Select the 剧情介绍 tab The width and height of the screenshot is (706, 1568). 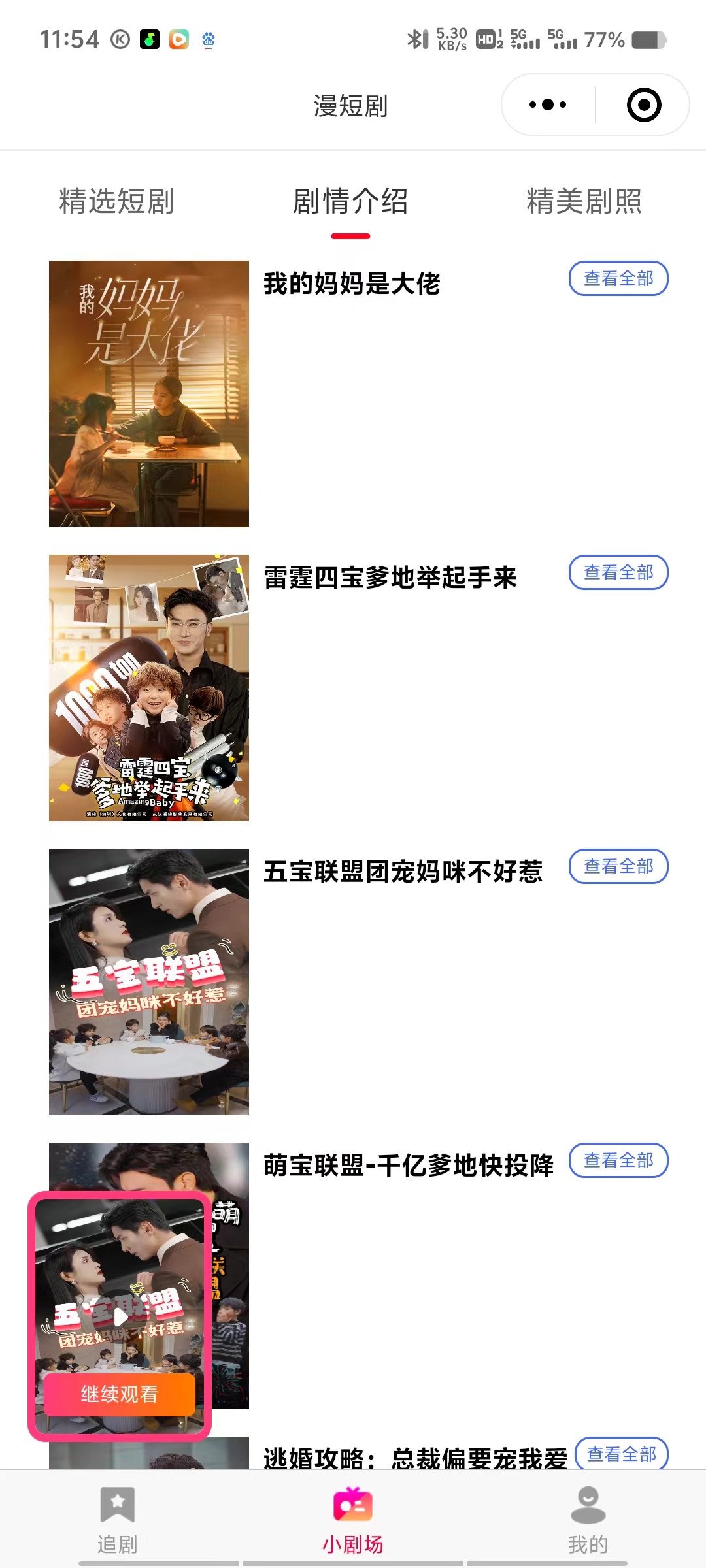pyautogui.click(x=350, y=201)
